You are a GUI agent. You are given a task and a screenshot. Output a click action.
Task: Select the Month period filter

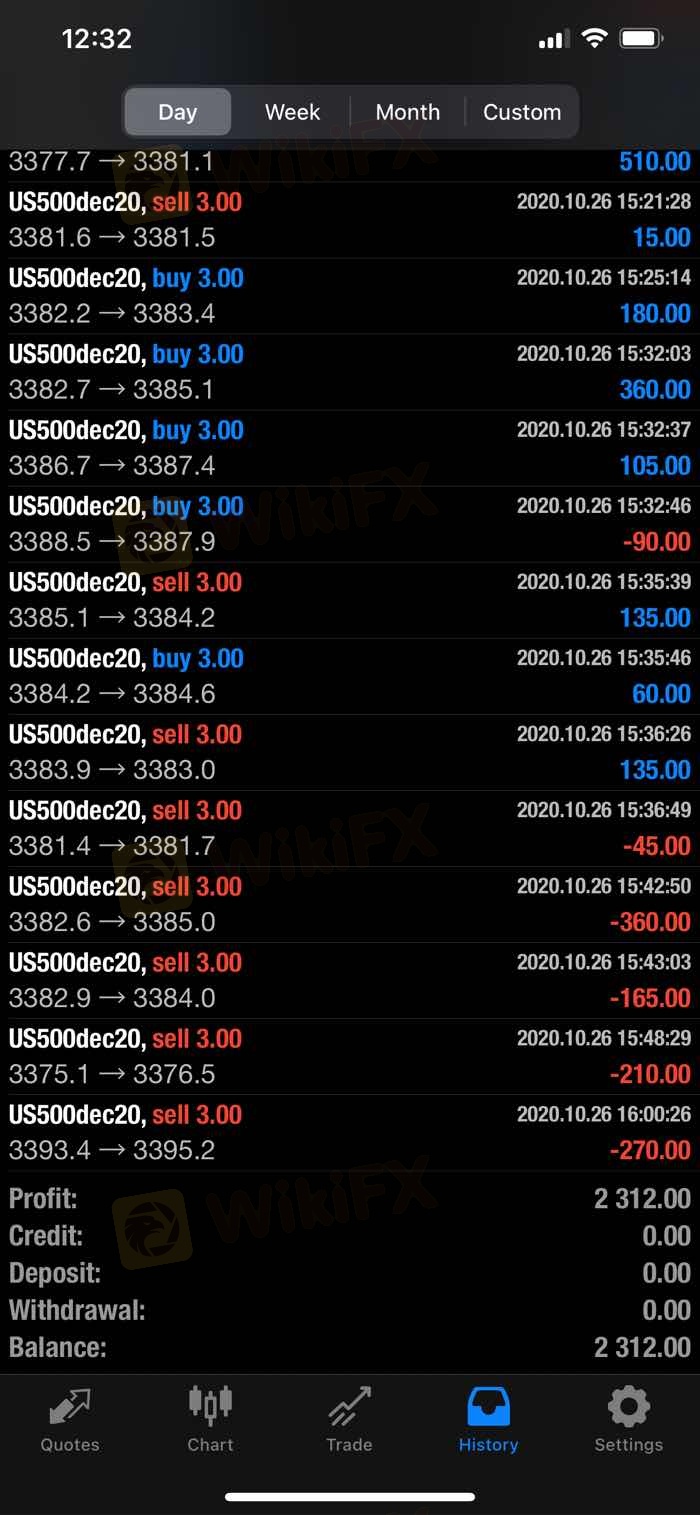coord(407,112)
